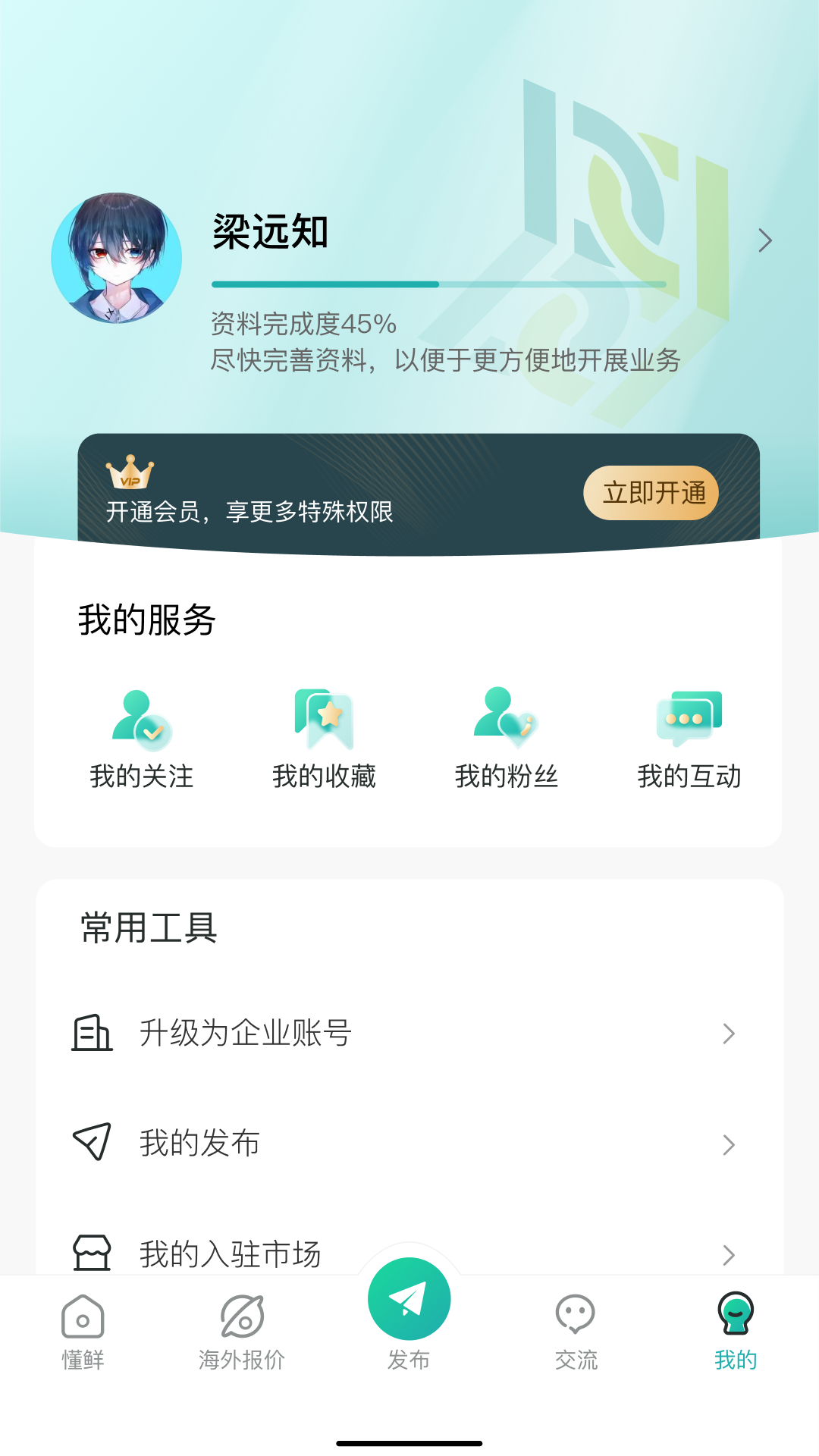Expand 升级为企业账号 row chevron
This screenshot has height=1456, width=819.
coord(728,1033)
